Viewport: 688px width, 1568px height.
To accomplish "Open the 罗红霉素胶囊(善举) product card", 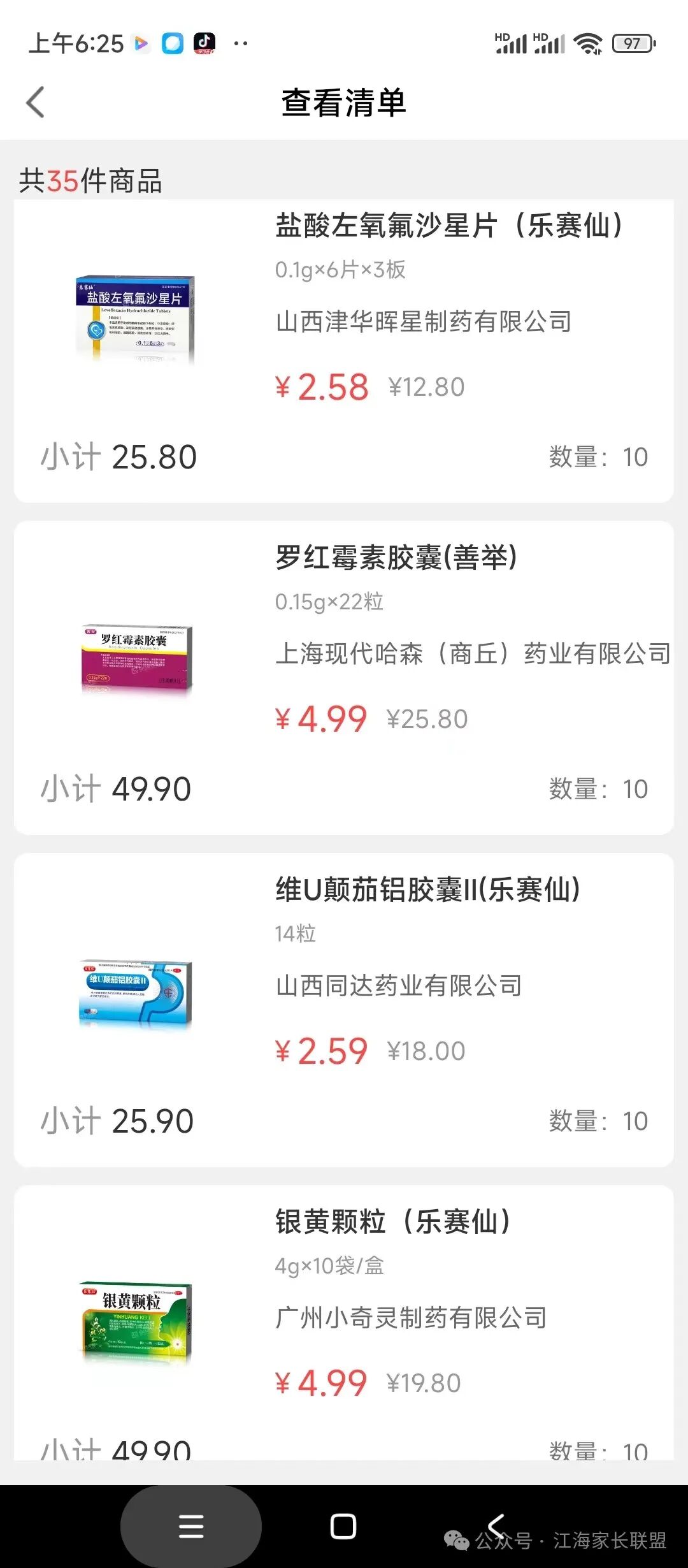I will point(344,678).
